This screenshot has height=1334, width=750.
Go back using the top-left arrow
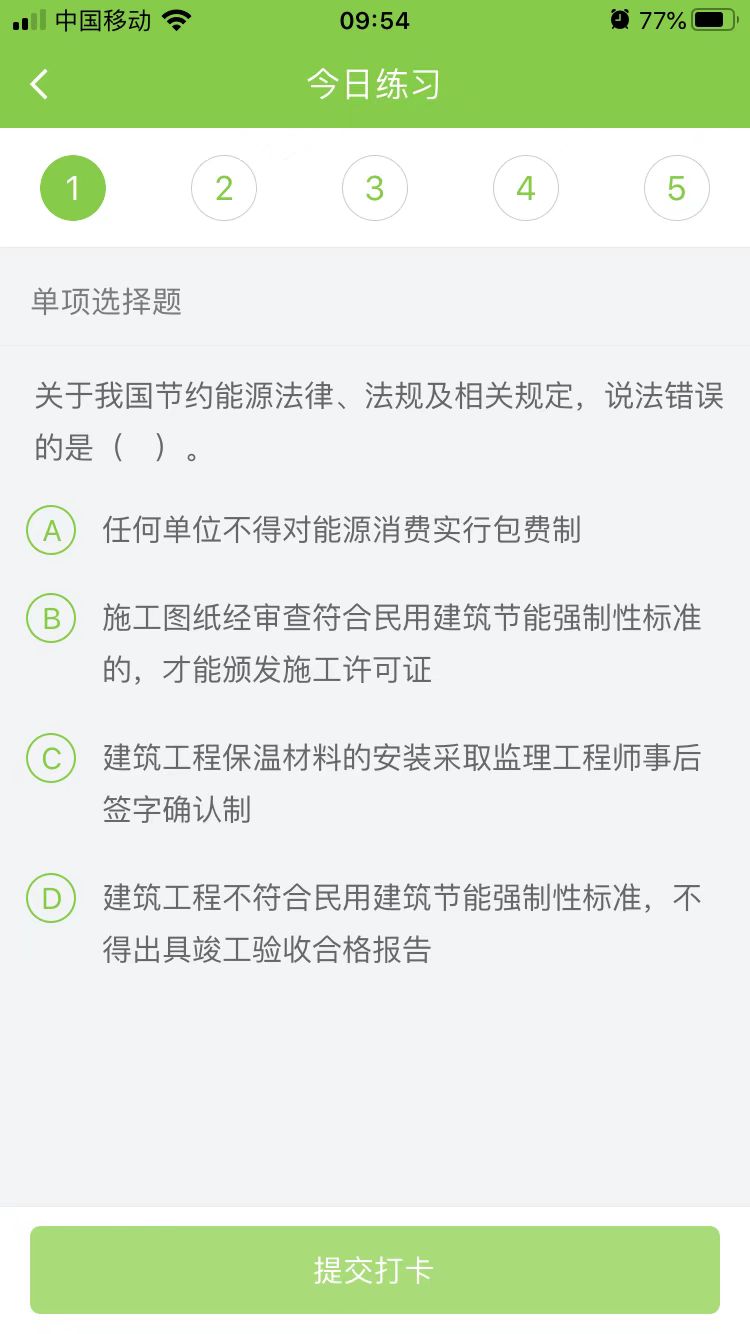(x=40, y=85)
